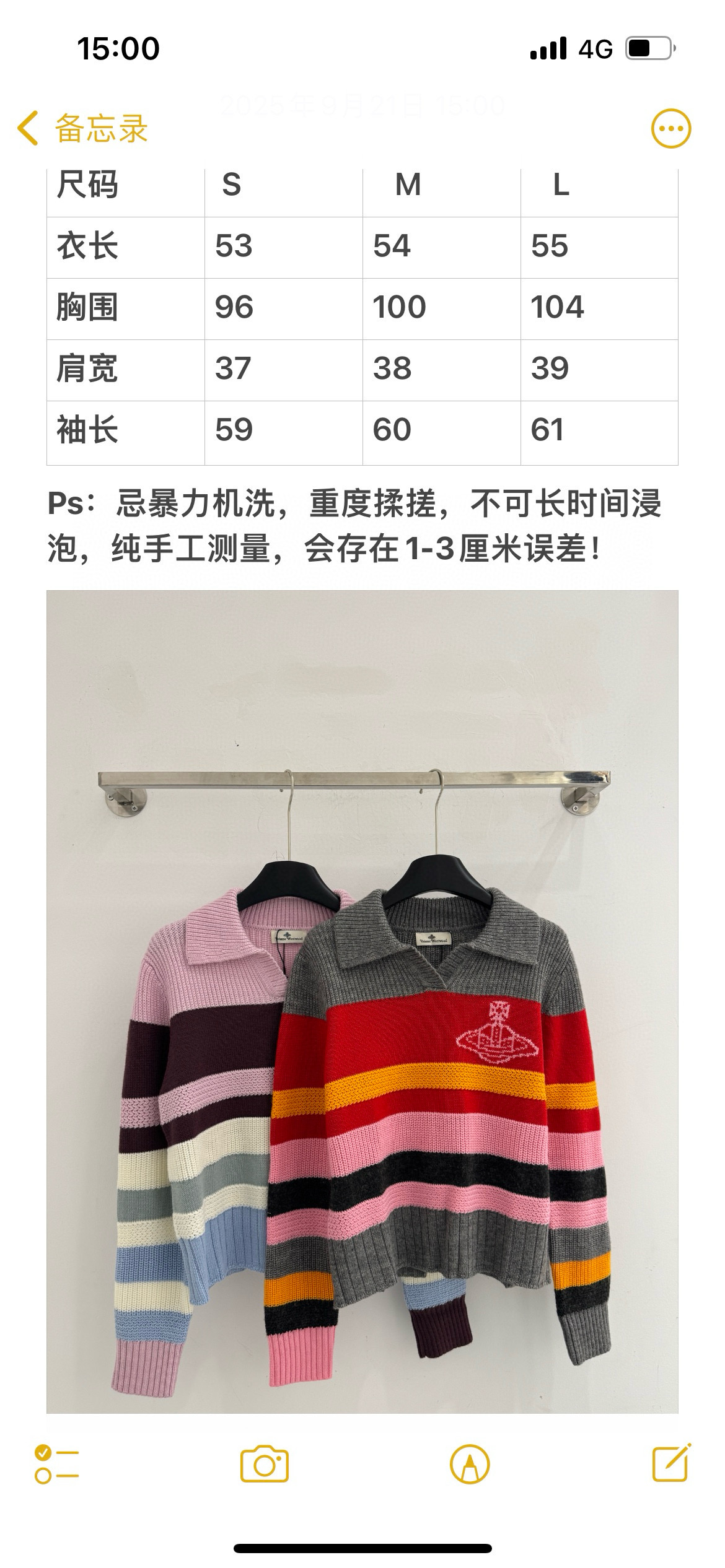Go back to 备忘录 notes list
The image size is (725, 1568).
click(x=82, y=129)
